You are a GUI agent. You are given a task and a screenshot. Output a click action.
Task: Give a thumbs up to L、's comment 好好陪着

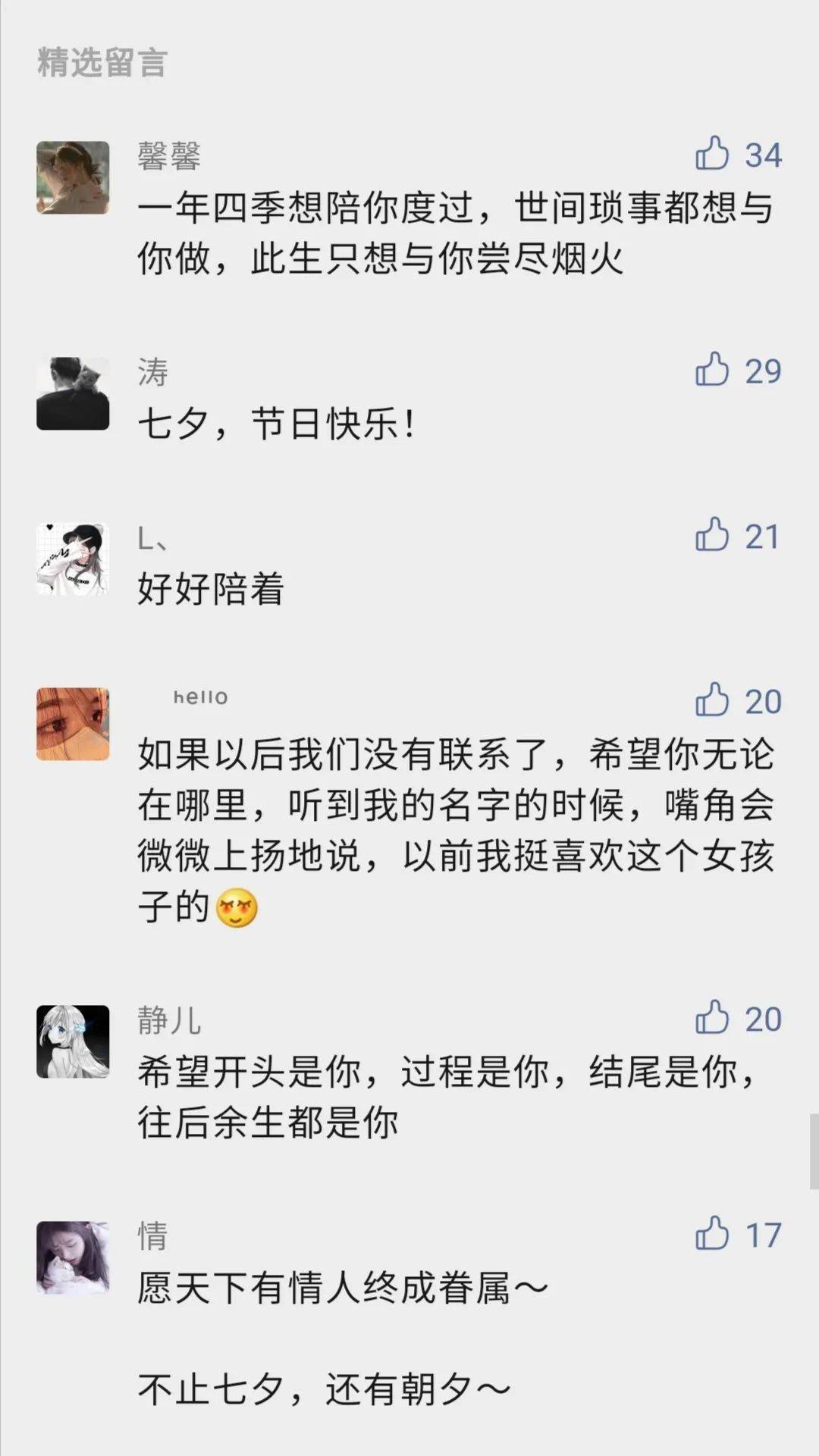pos(712,534)
